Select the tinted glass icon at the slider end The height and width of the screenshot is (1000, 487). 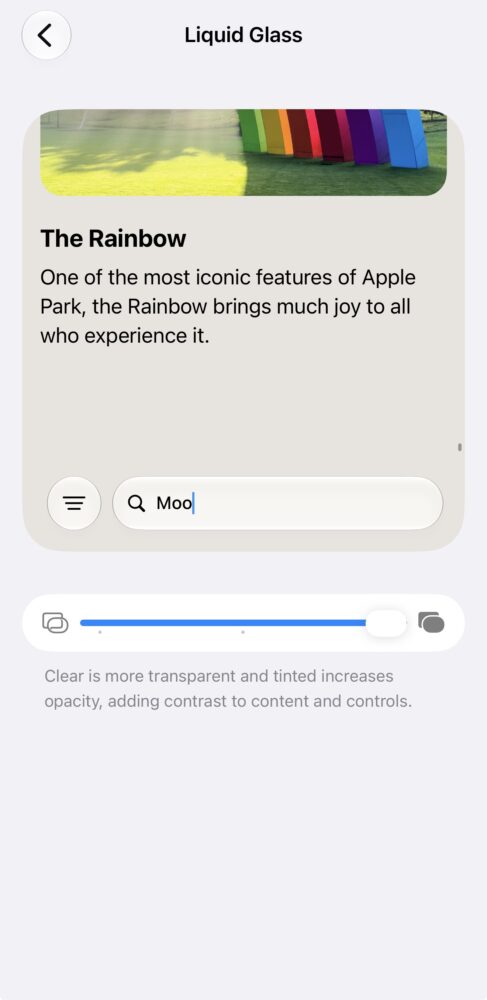(431, 622)
